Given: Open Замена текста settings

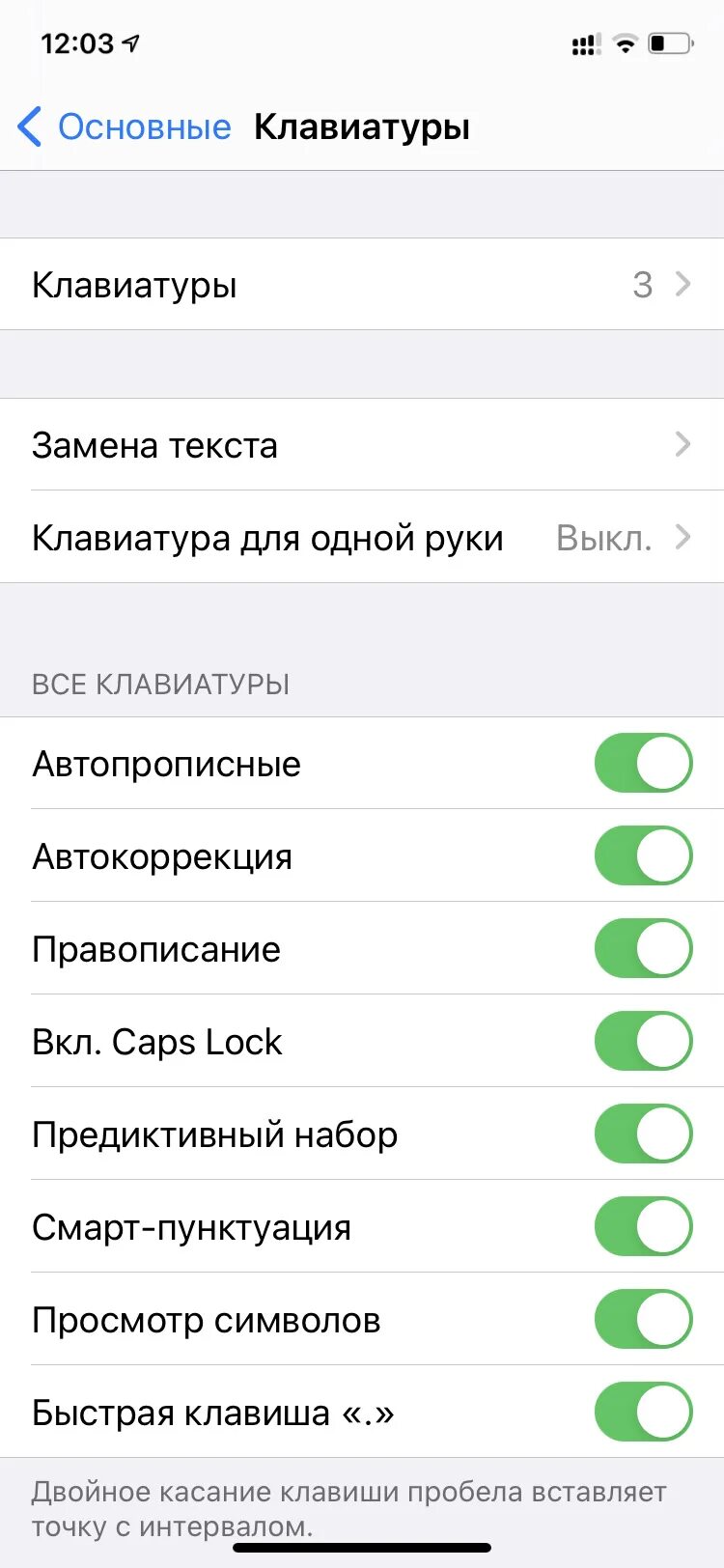Looking at the screenshot, I should [362, 445].
